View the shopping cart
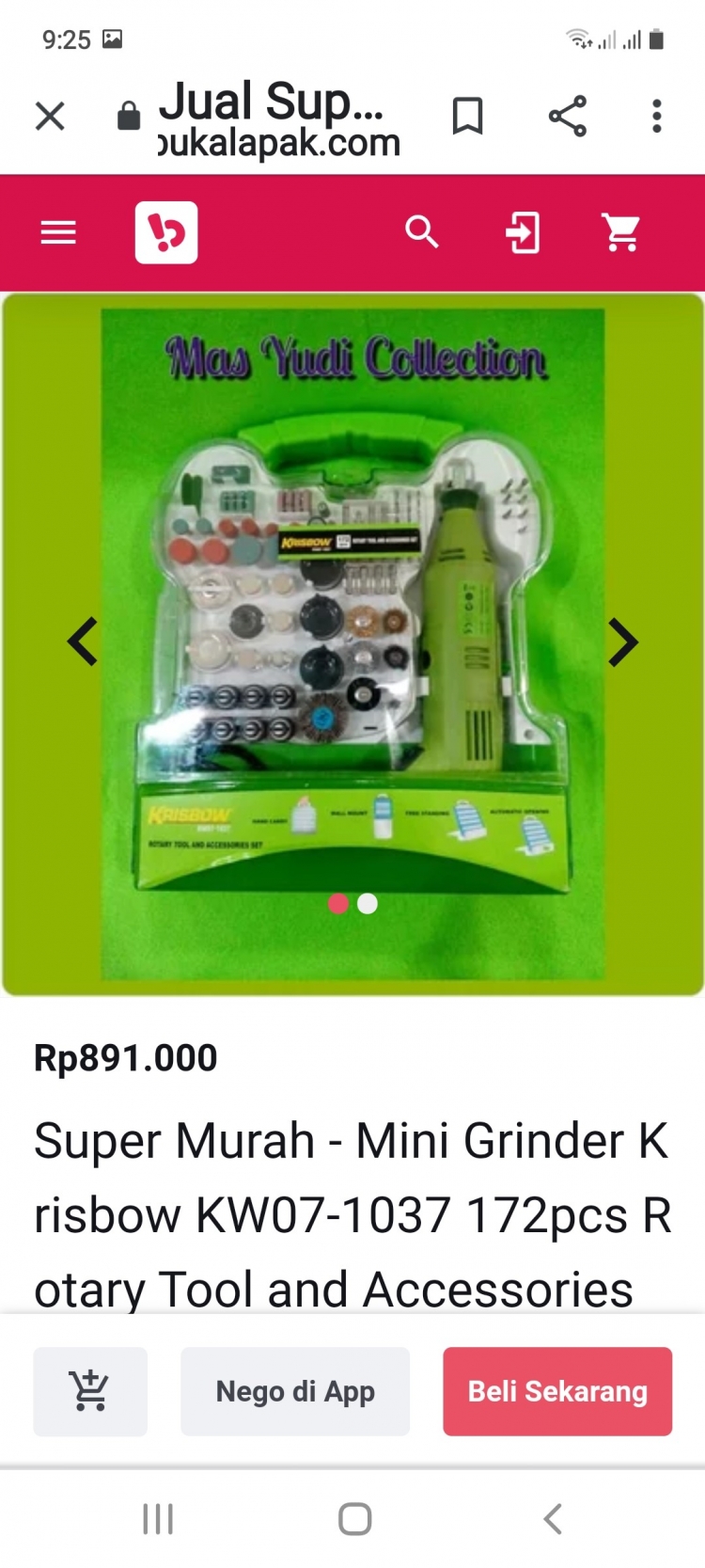705x1568 pixels. pyautogui.click(x=620, y=232)
